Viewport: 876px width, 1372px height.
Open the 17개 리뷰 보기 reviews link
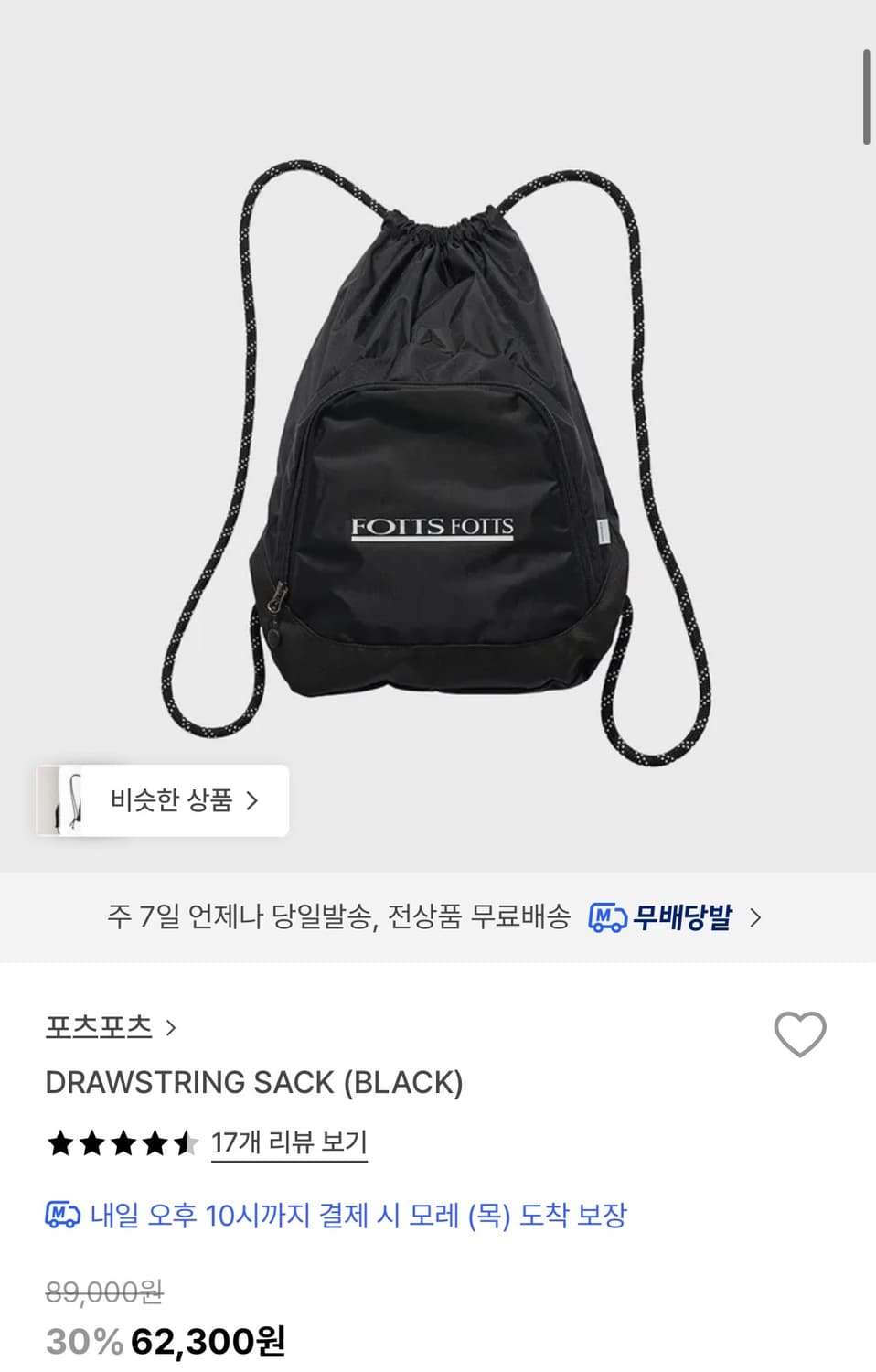[x=288, y=1142]
